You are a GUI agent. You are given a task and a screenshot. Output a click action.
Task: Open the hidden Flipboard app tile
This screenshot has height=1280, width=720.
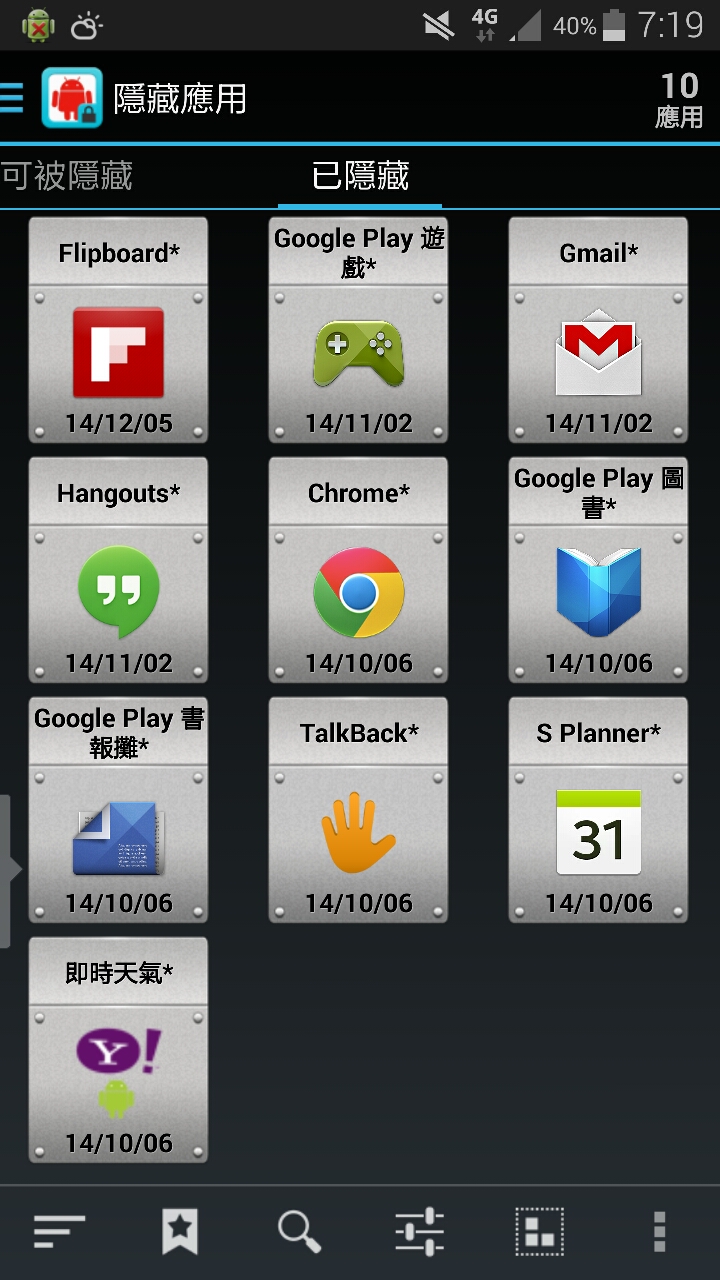pos(118,331)
